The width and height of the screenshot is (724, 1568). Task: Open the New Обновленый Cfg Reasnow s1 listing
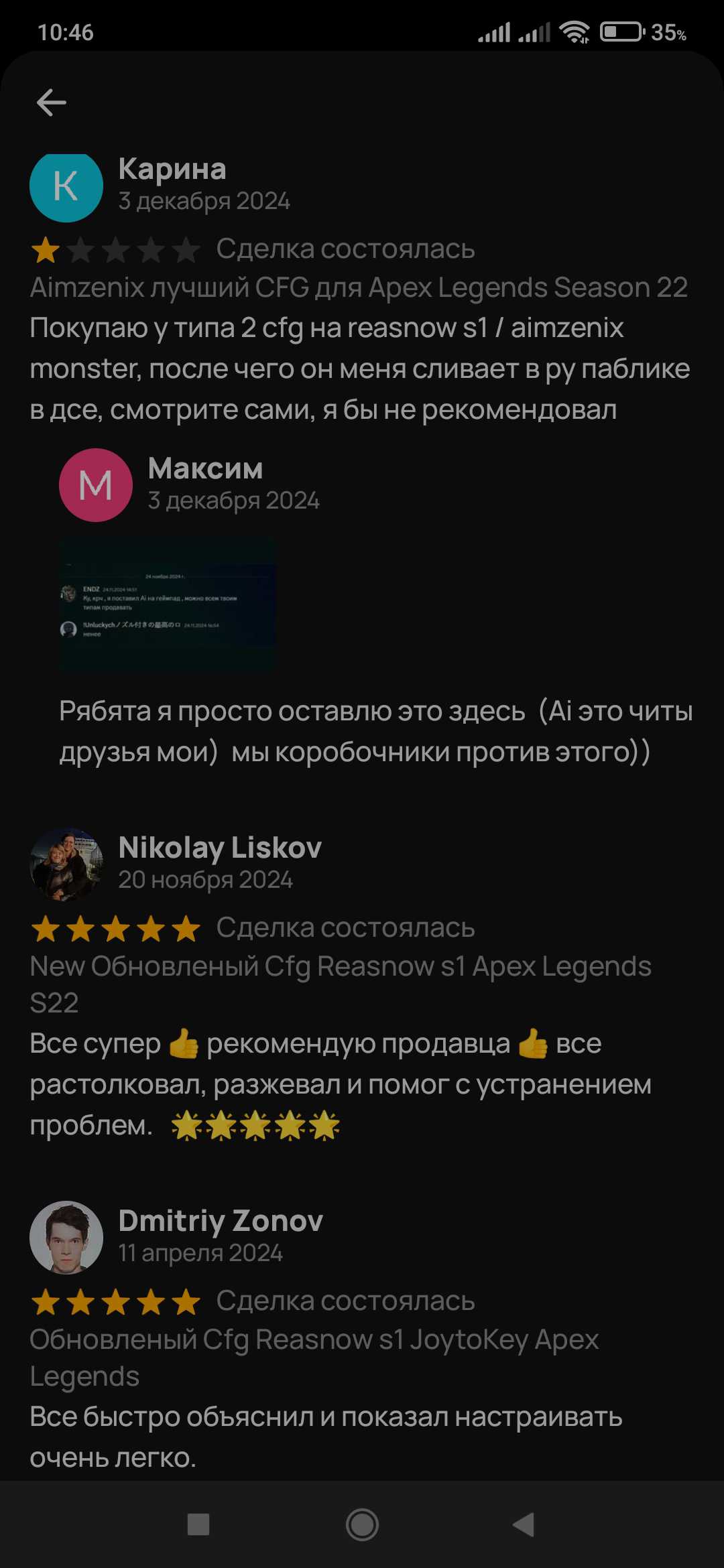coord(341,984)
